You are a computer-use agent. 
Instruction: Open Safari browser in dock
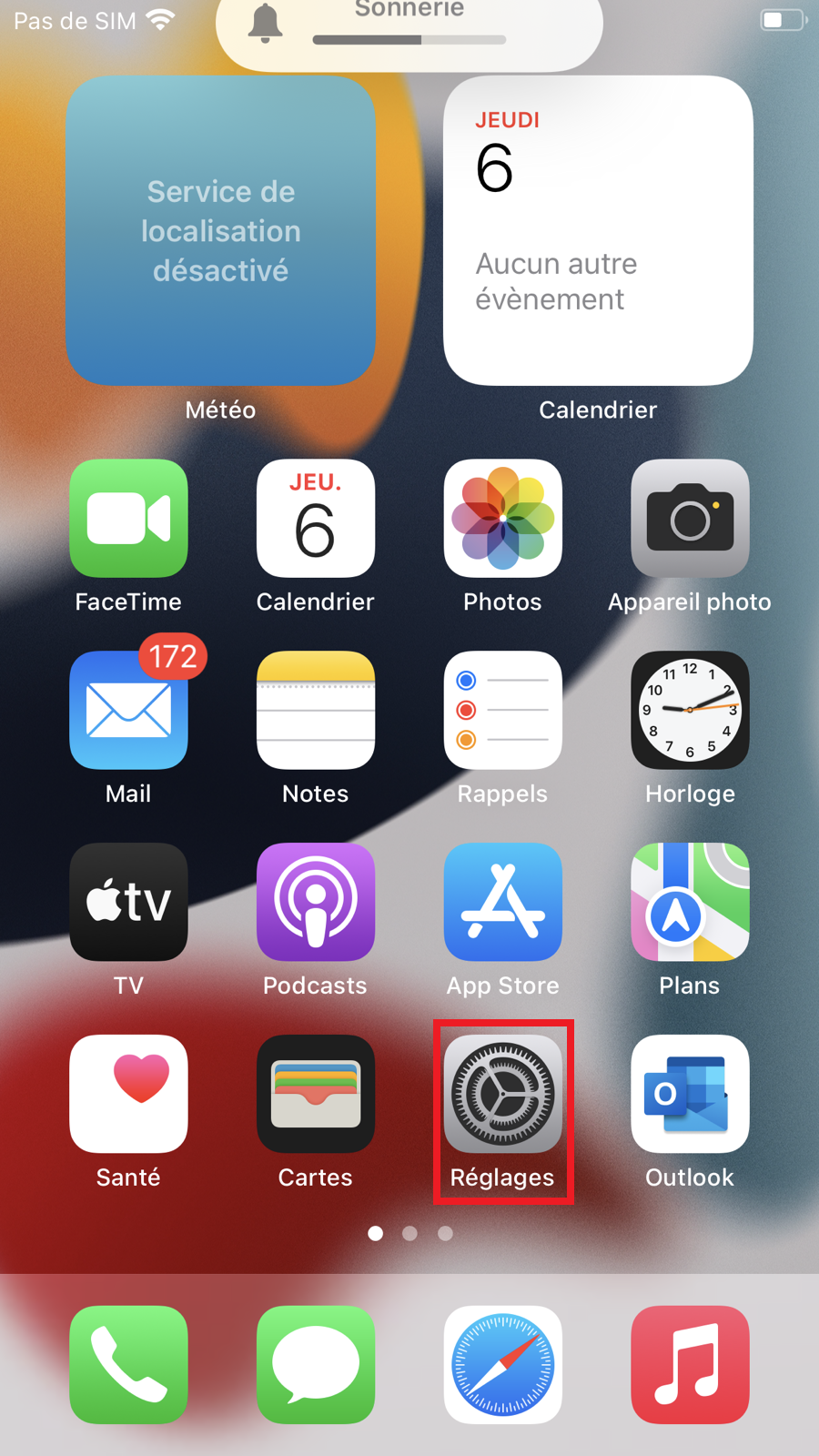(502, 1364)
